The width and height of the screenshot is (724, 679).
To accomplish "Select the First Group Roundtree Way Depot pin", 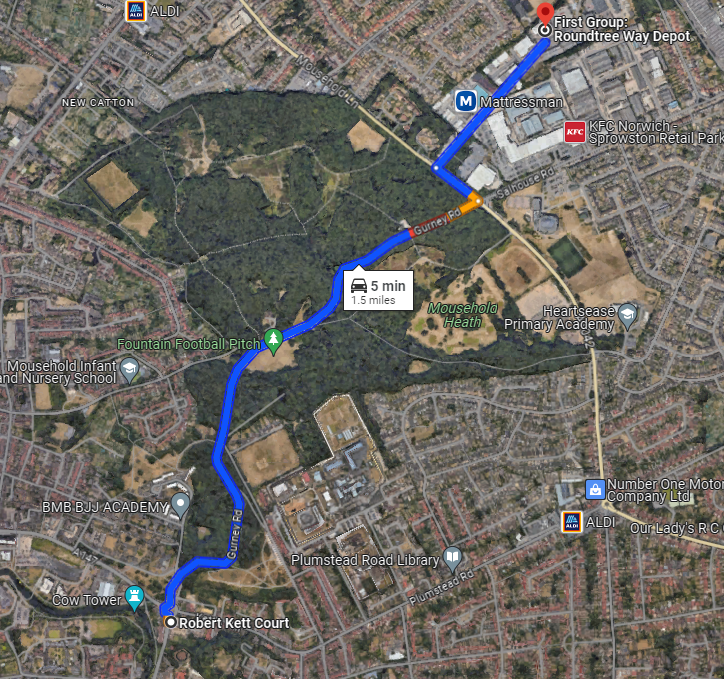I will point(545,14).
